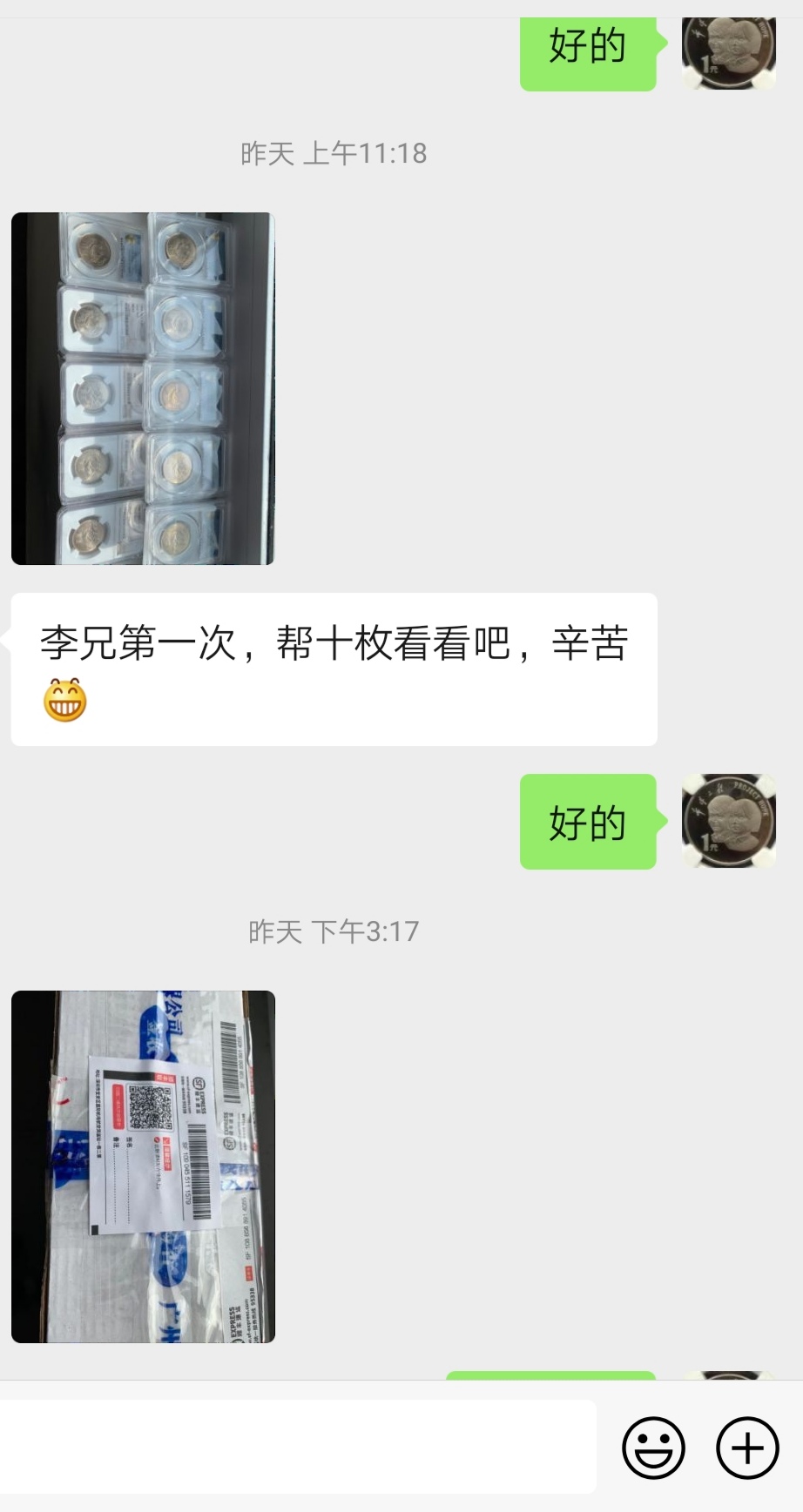Open the photo of the ten graded coins
The image size is (803, 1512).
coord(143,388)
